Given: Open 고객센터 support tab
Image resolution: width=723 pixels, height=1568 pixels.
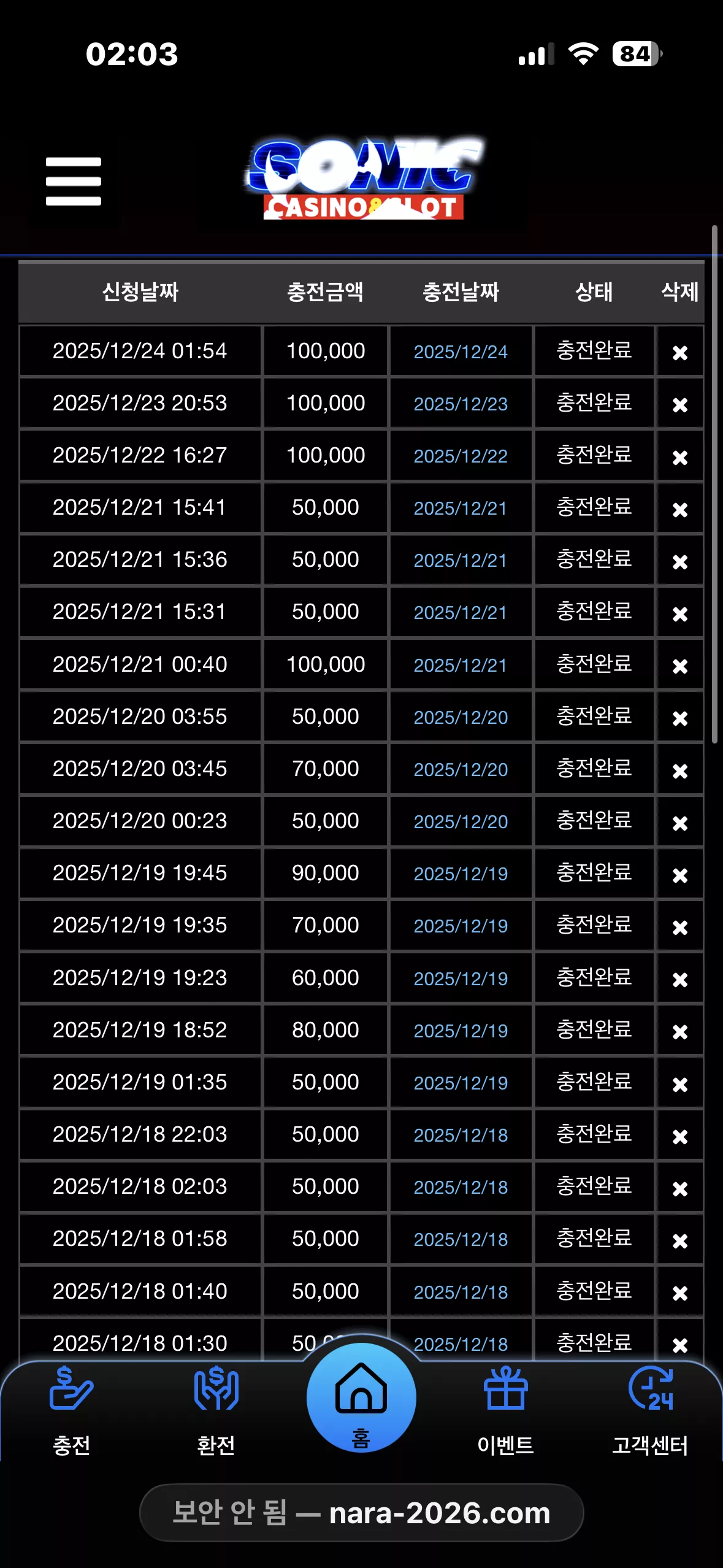Looking at the screenshot, I should coord(650,1410).
